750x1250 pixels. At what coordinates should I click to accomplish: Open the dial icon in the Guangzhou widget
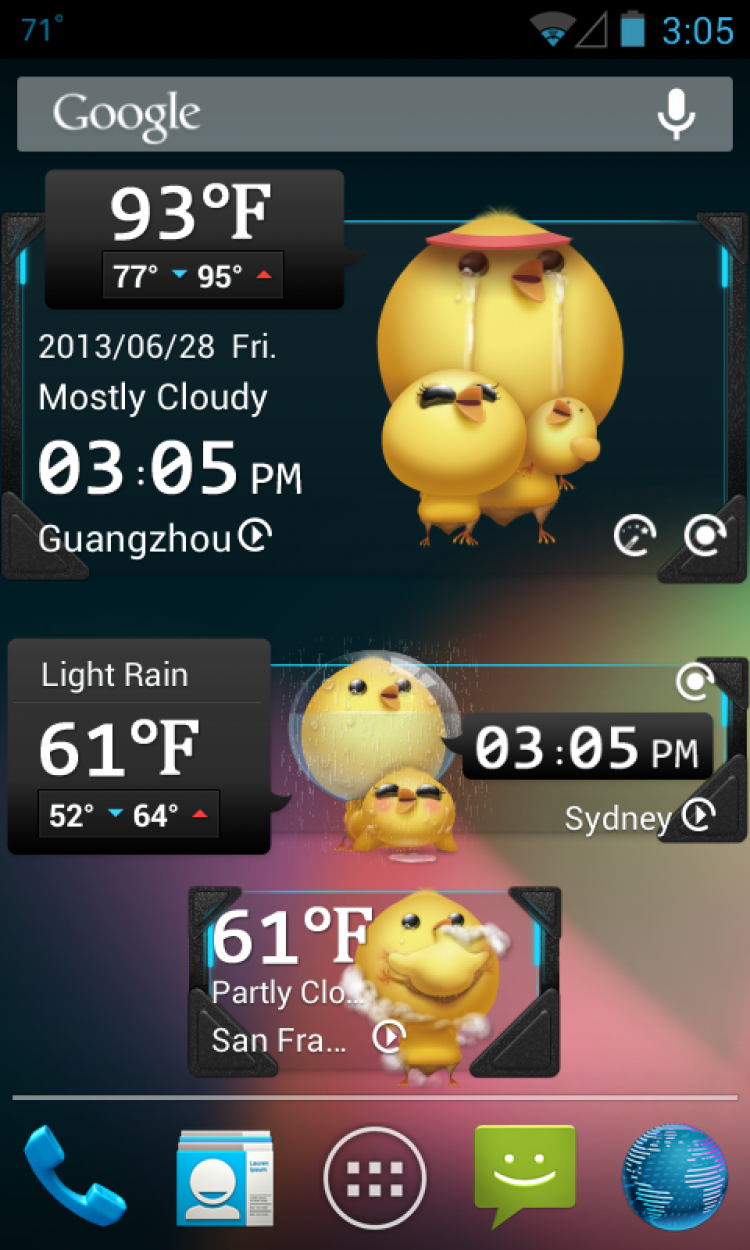point(635,536)
